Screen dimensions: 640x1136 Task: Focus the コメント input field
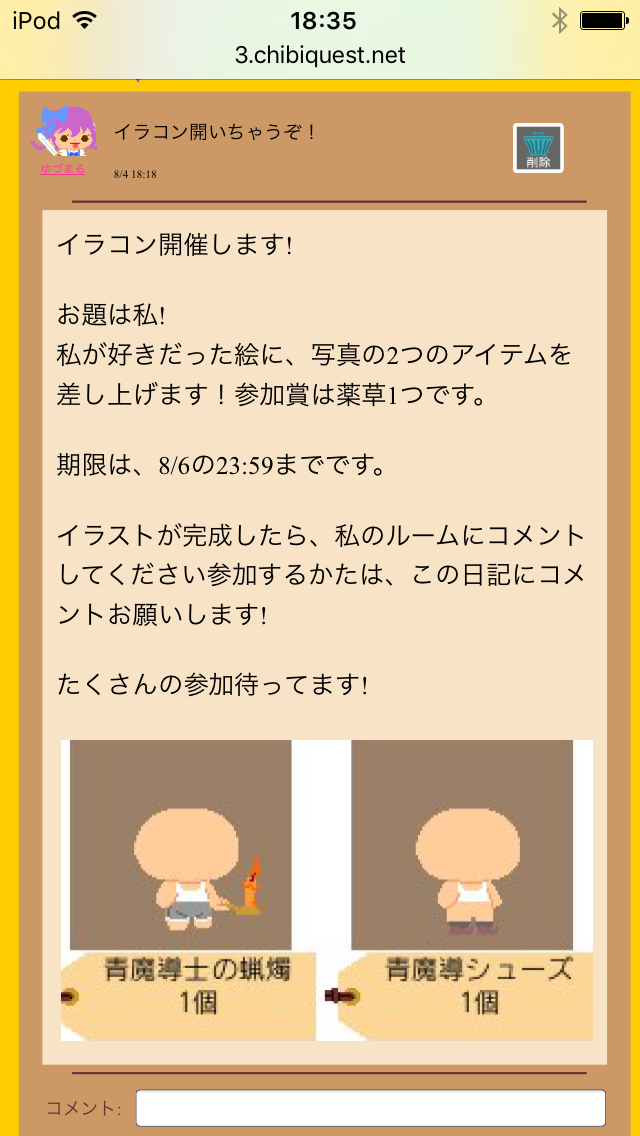coord(370,1108)
